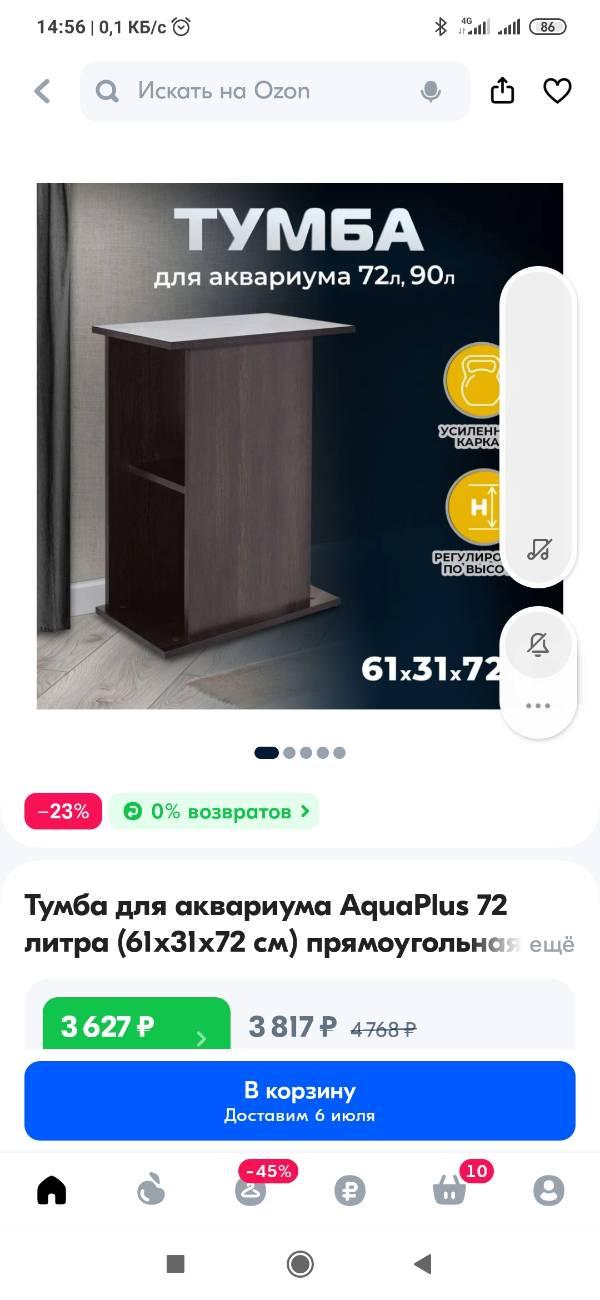Tap the crossed-out bell icon in floating panel
This screenshot has height=1300, width=600.
538,643
